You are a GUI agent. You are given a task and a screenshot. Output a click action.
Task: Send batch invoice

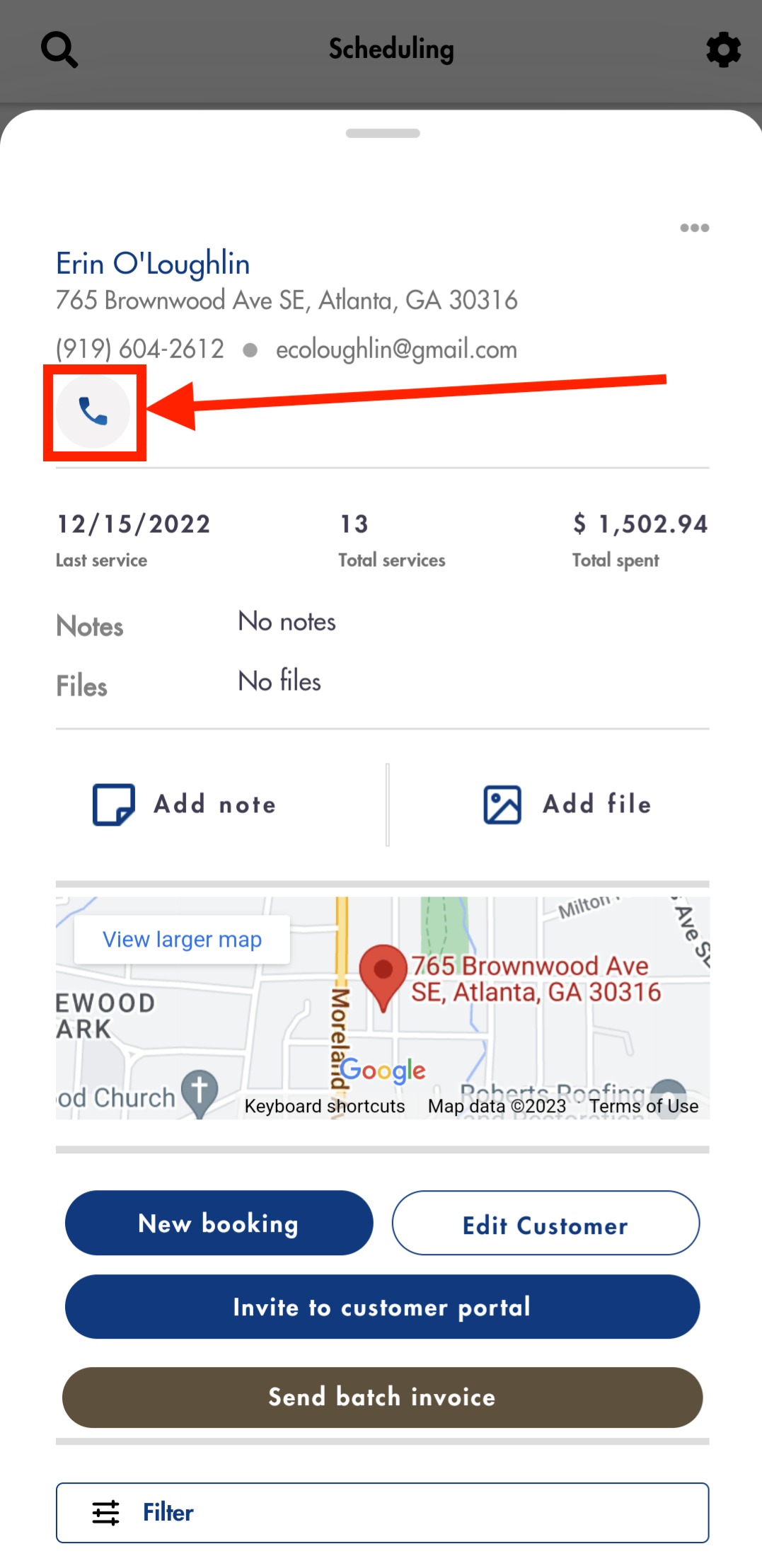[x=382, y=1397]
